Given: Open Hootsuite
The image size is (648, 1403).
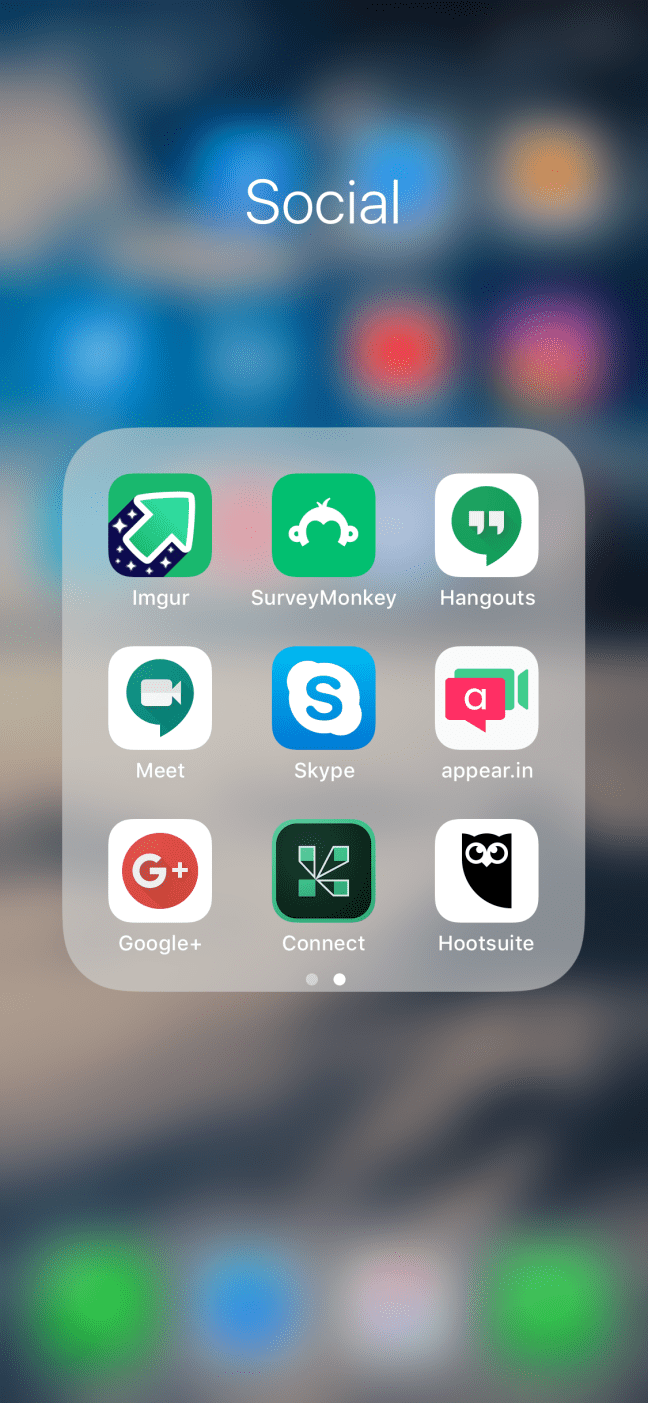Looking at the screenshot, I should pos(487,871).
